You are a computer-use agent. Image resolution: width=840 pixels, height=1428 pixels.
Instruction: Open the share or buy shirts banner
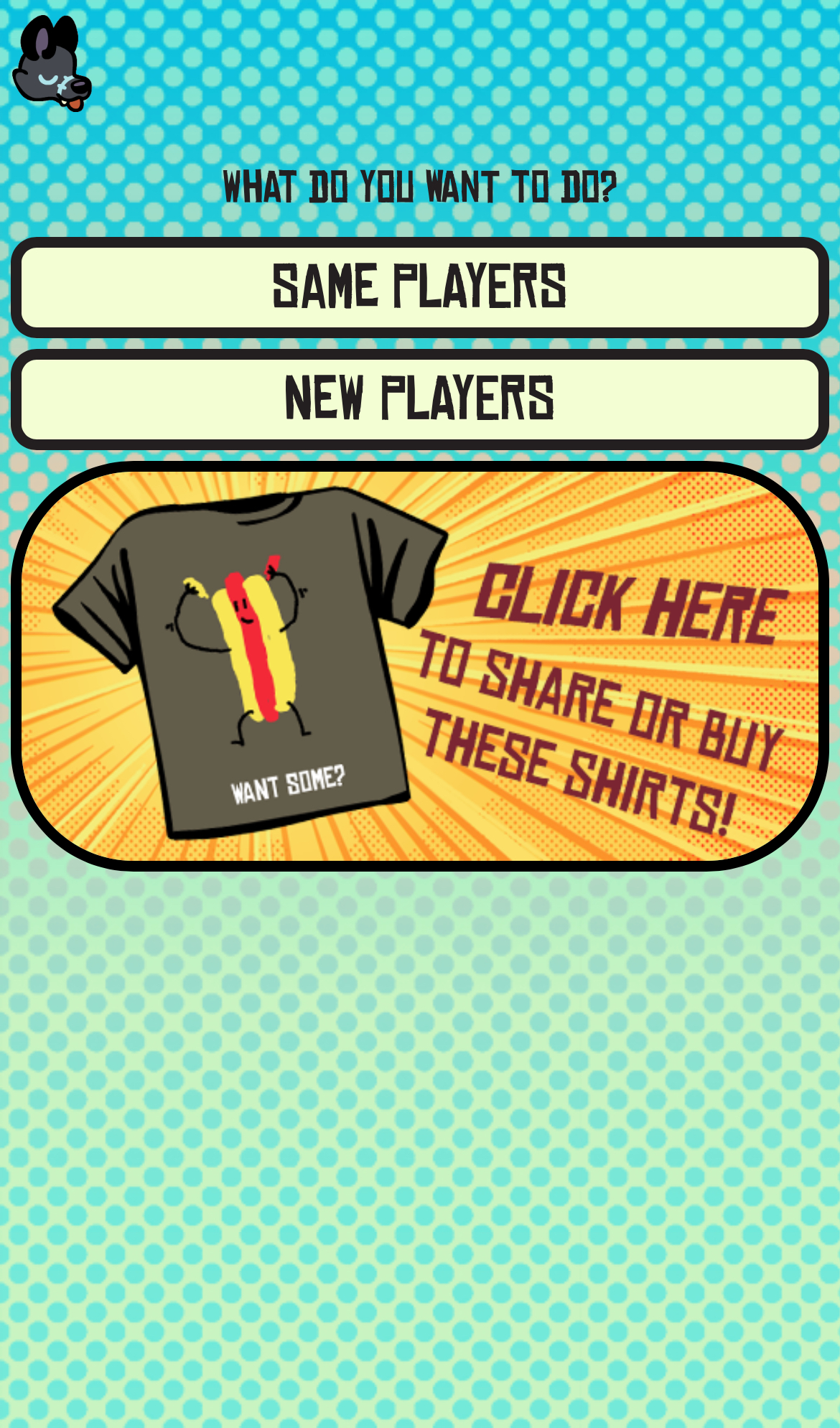coord(420,666)
